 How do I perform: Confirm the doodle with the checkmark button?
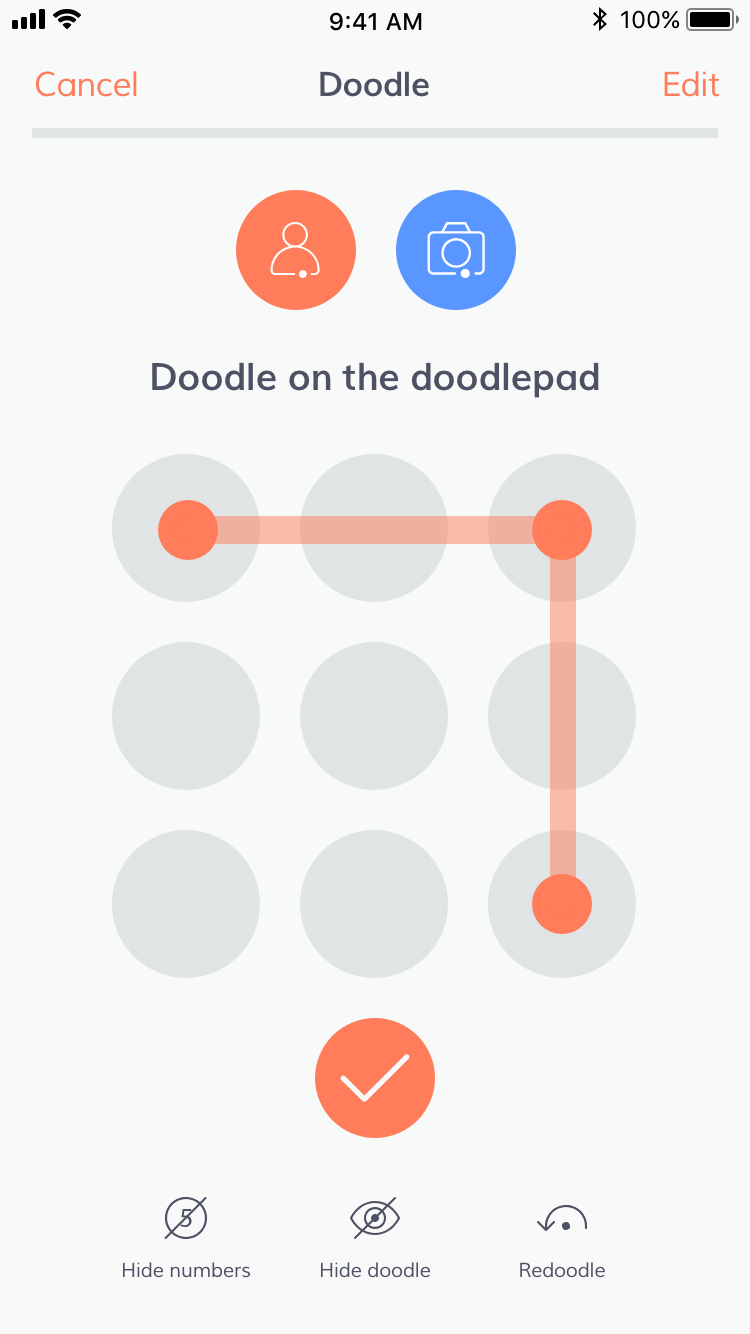pyautogui.click(x=375, y=1078)
